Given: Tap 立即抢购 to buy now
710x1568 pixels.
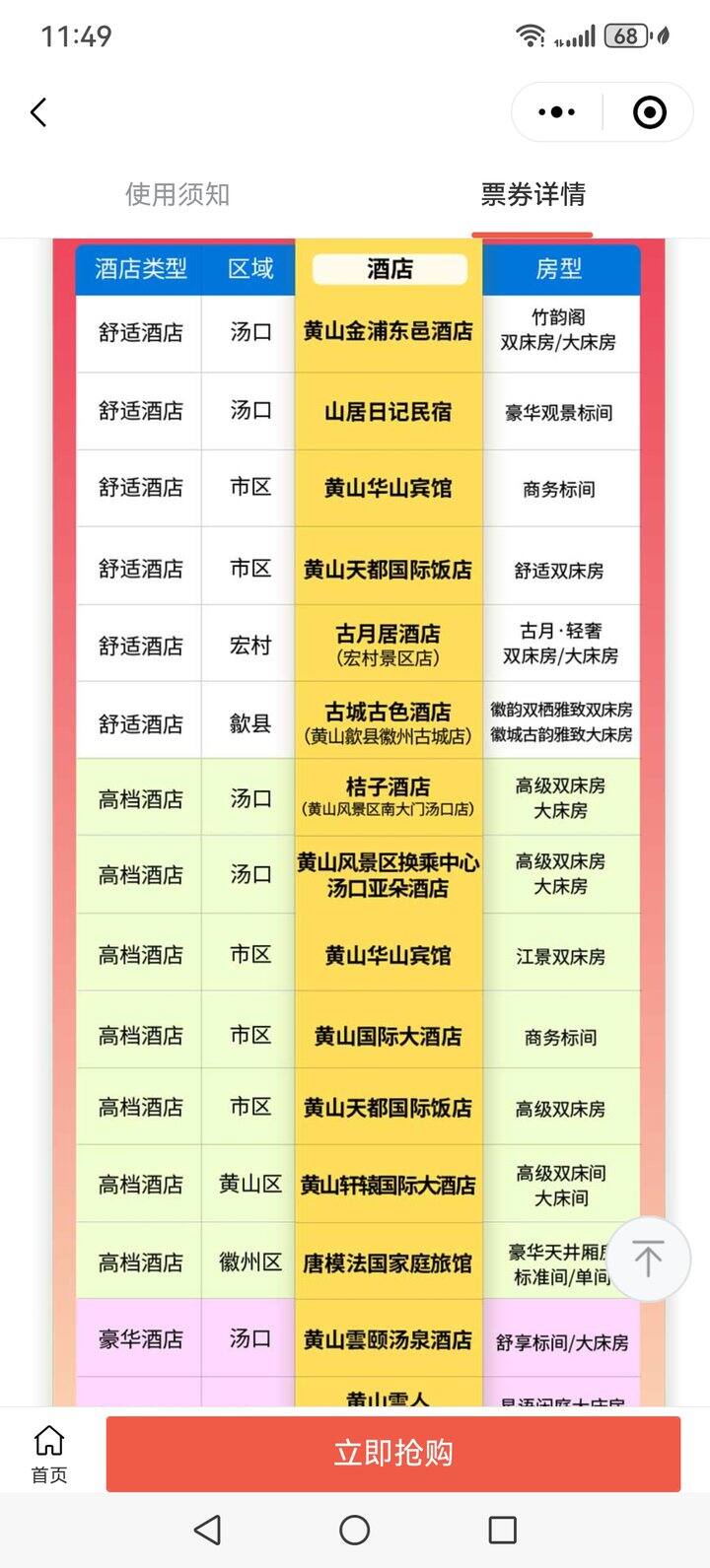Looking at the screenshot, I should pos(392,1453).
